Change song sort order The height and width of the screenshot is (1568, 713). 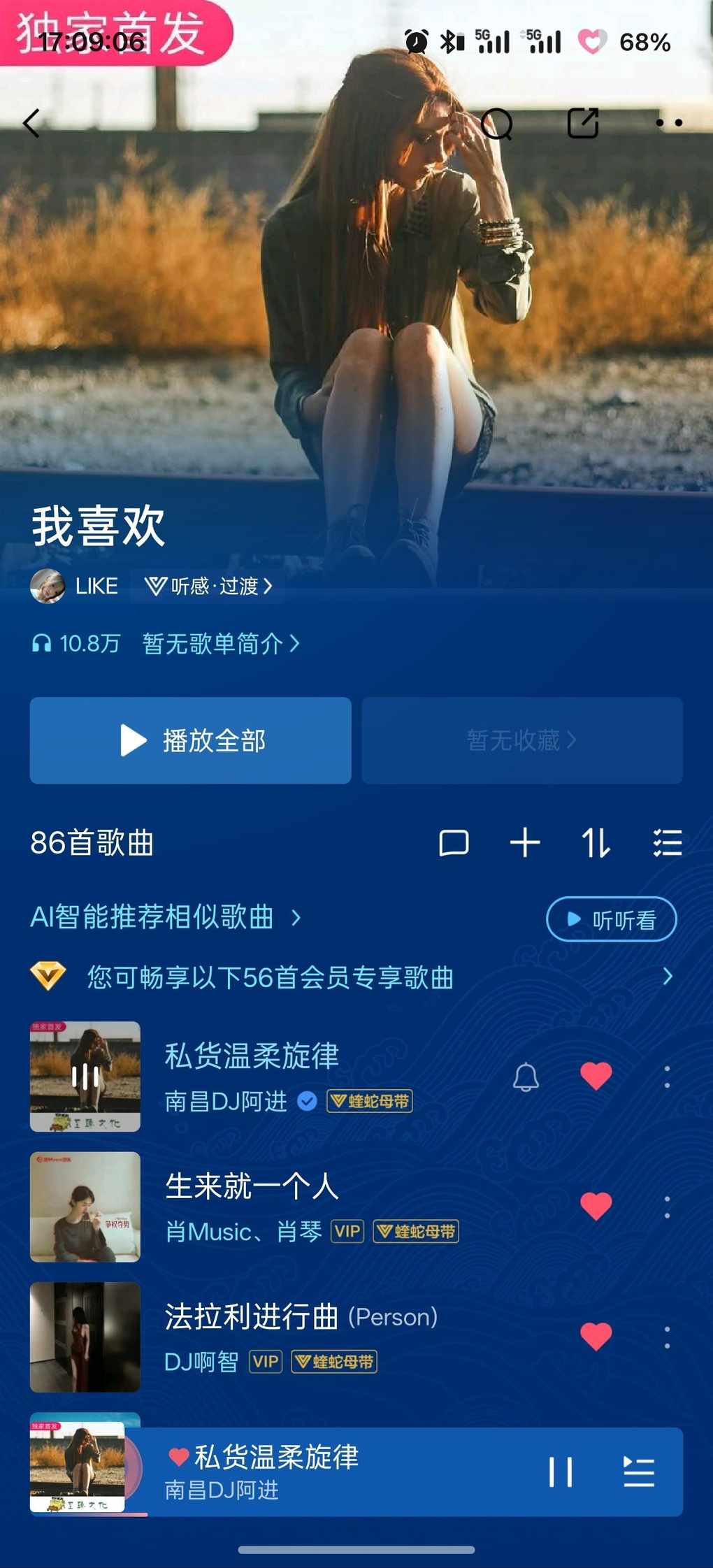click(596, 842)
